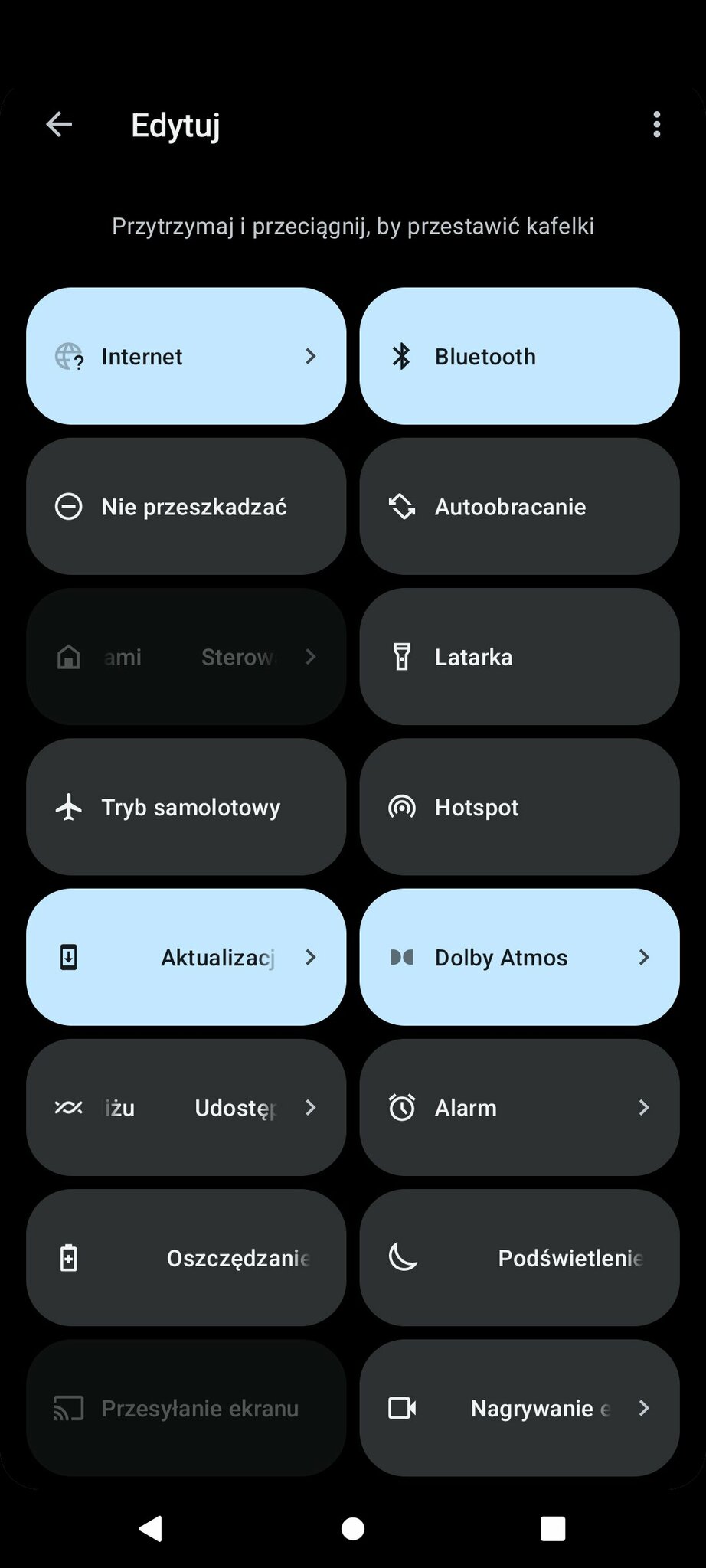706x1568 pixels.
Task: Select the Tryb samolotowy tile
Action: [186, 807]
